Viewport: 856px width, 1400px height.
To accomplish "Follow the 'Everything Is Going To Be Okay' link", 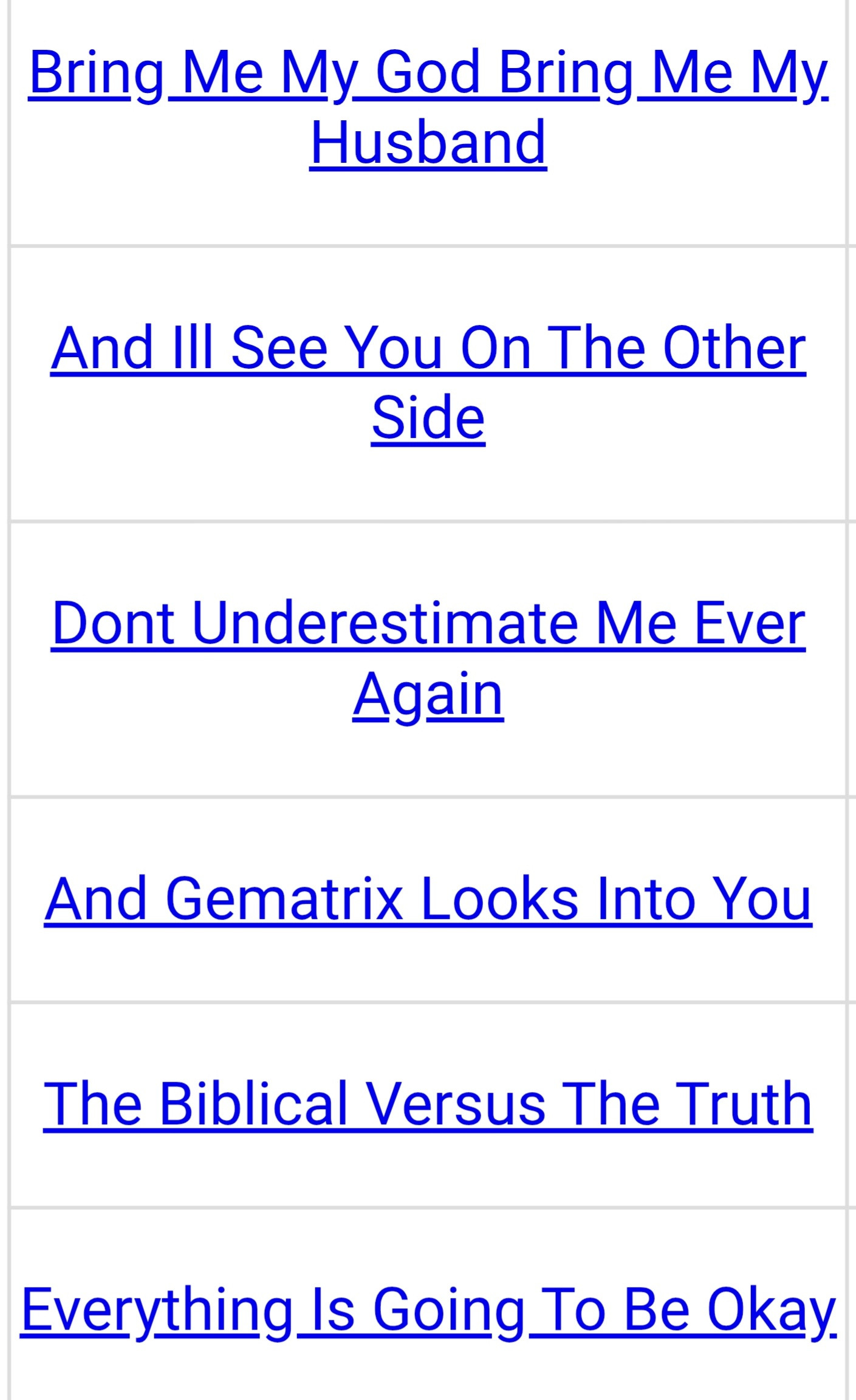I will (428, 1310).
